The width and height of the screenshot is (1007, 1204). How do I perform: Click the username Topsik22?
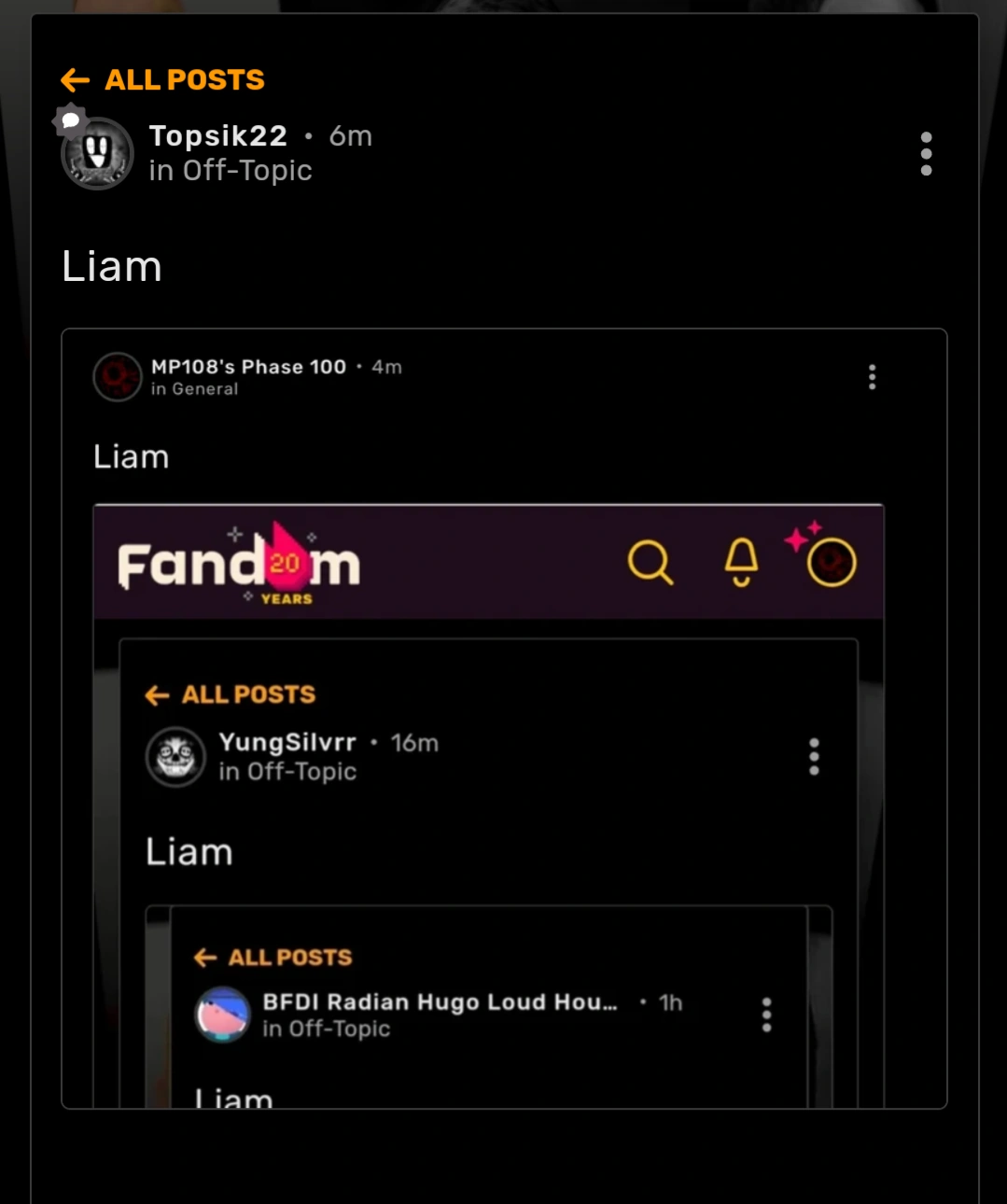click(217, 136)
